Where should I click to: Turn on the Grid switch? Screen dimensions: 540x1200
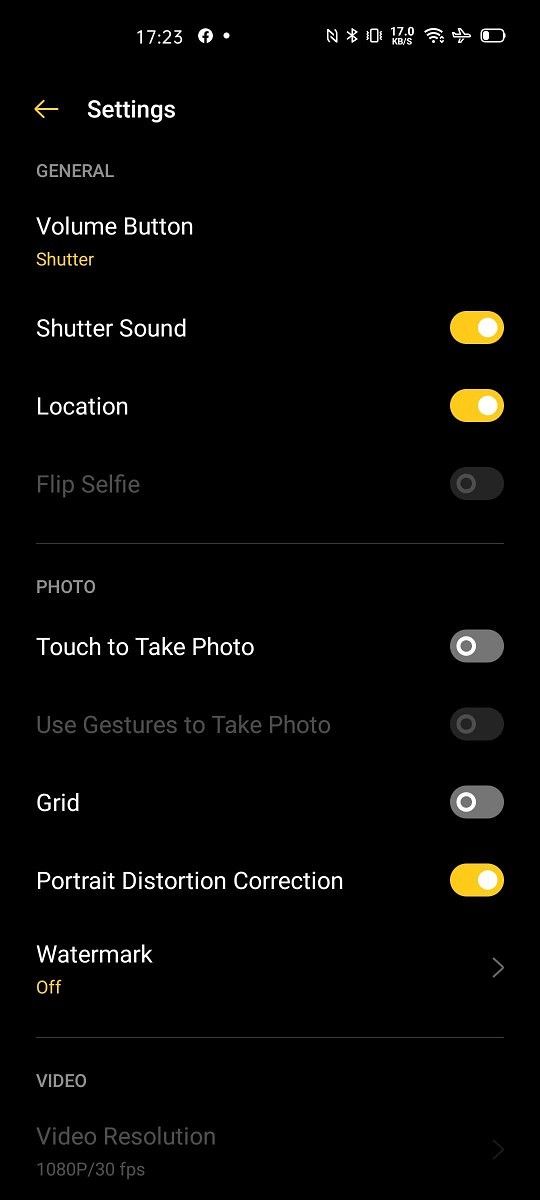476,802
